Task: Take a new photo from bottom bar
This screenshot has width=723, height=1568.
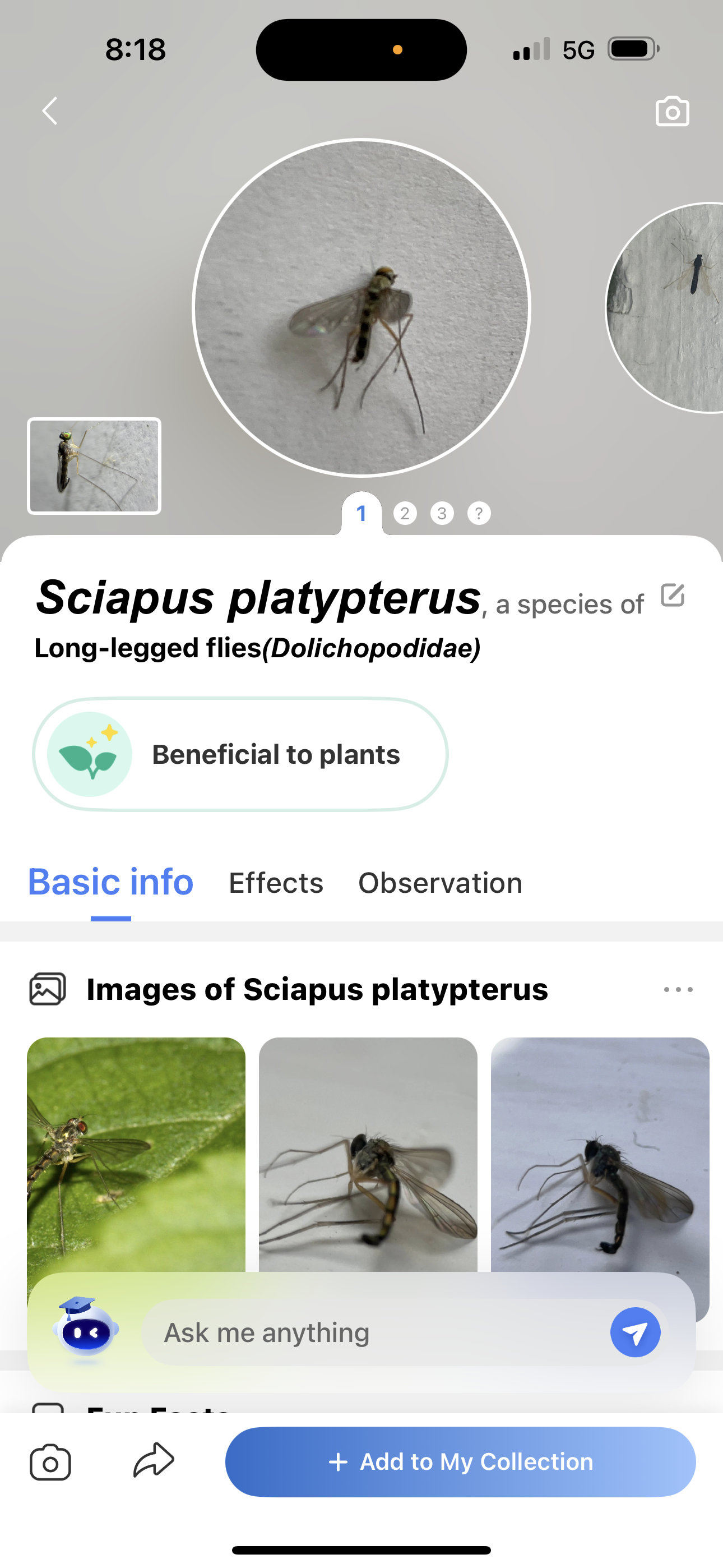Action: [50, 1461]
